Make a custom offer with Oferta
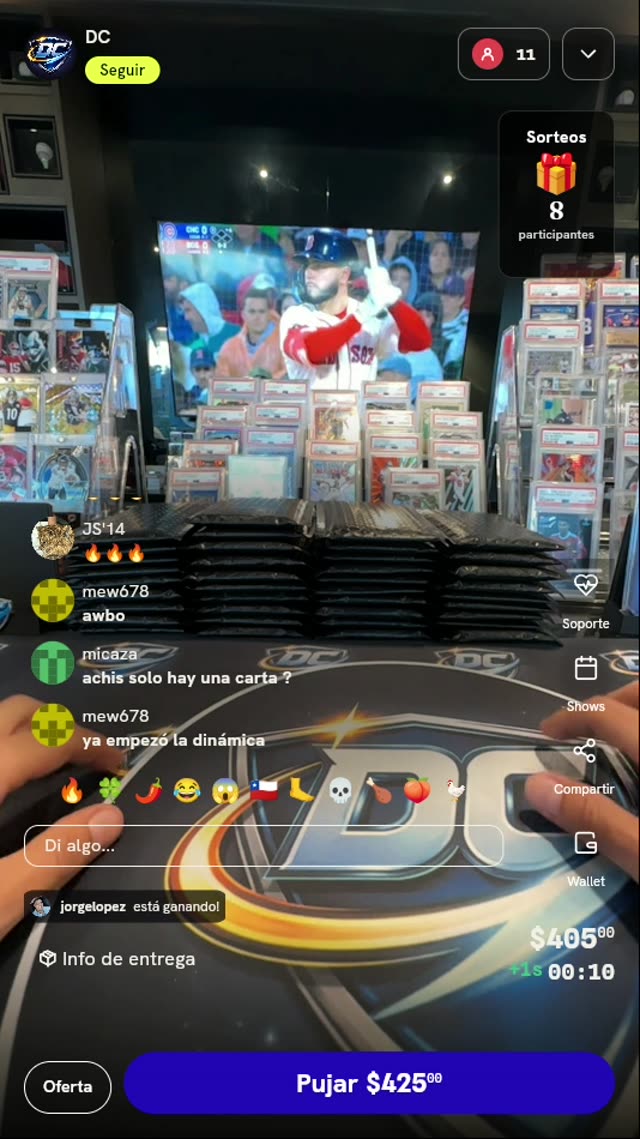Image resolution: width=640 pixels, height=1139 pixels. tap(68, 1087)
